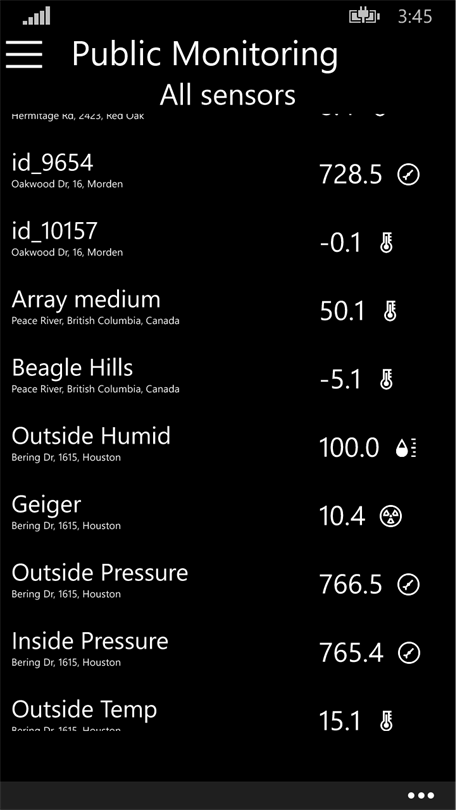456x810 pixels.
Task: Open Beagle Hills sensor details
Action: (228, 377)
